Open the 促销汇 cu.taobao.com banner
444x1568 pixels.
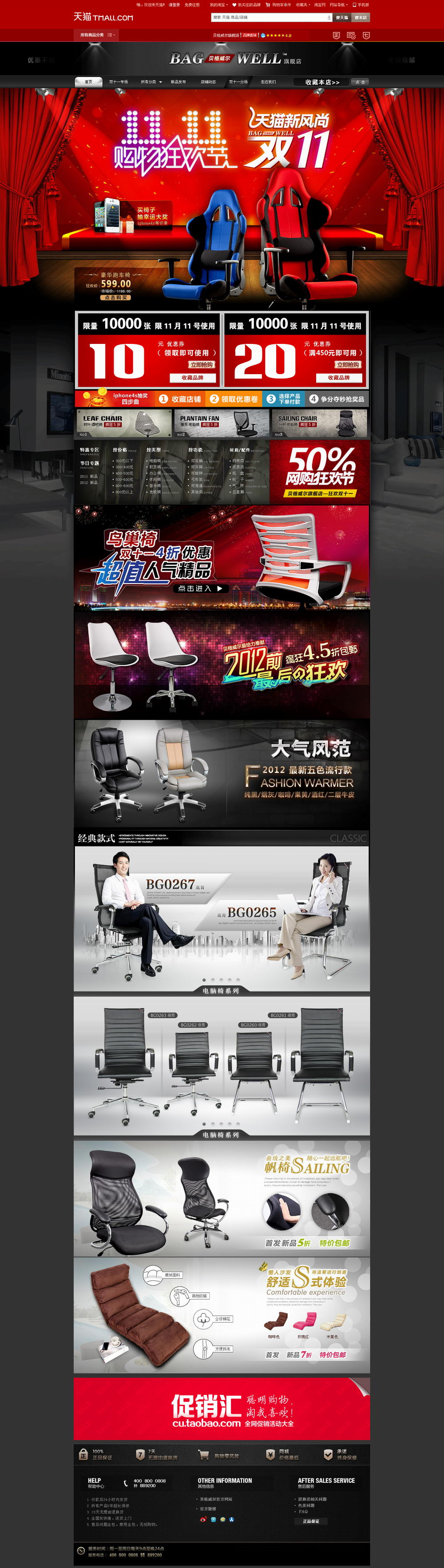click(x=222, y=1409)
